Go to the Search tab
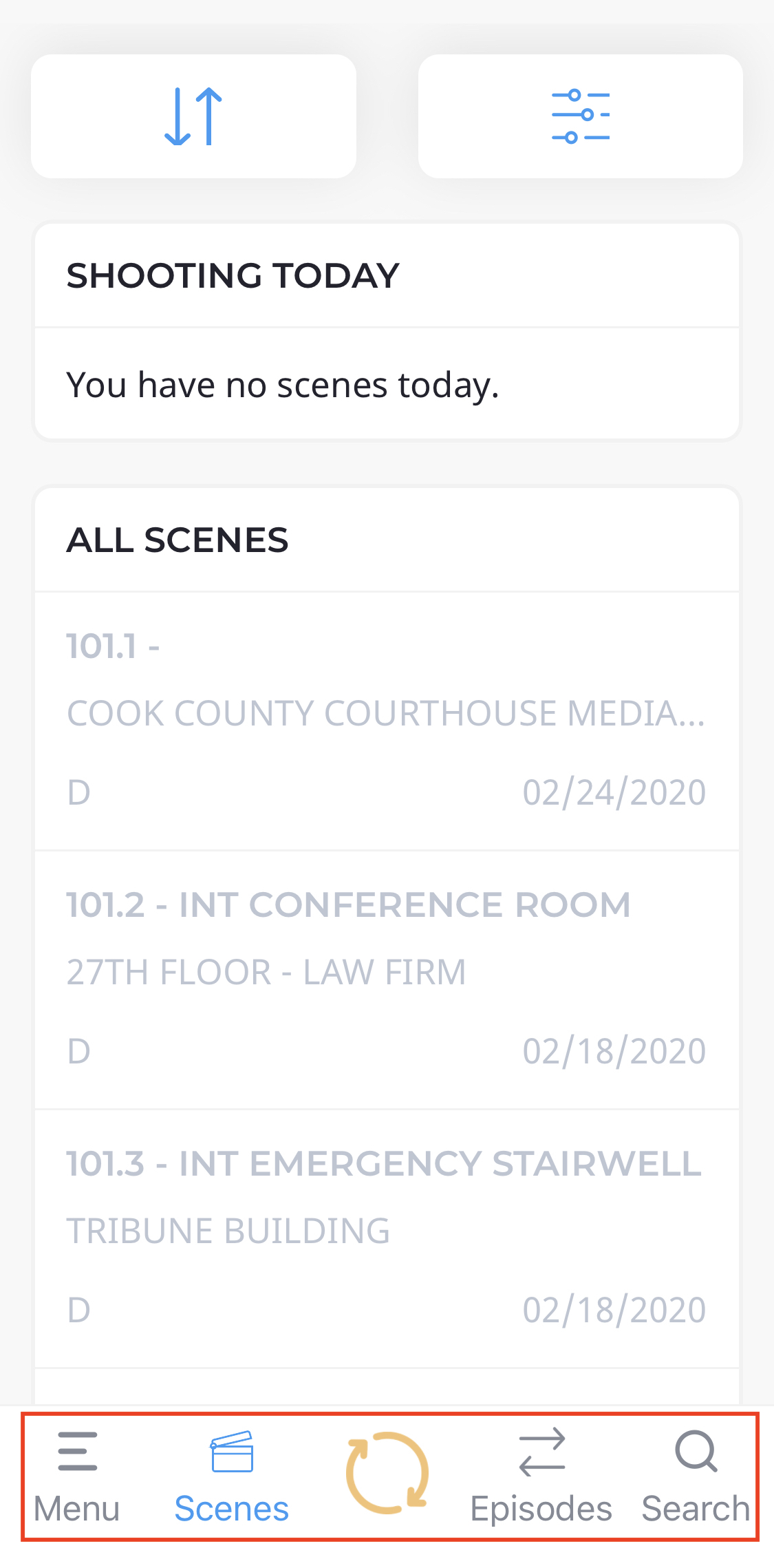Image resolution: width=774 pixels, height=1568 pixels. pyautogui.click(x=696, y=1477)
